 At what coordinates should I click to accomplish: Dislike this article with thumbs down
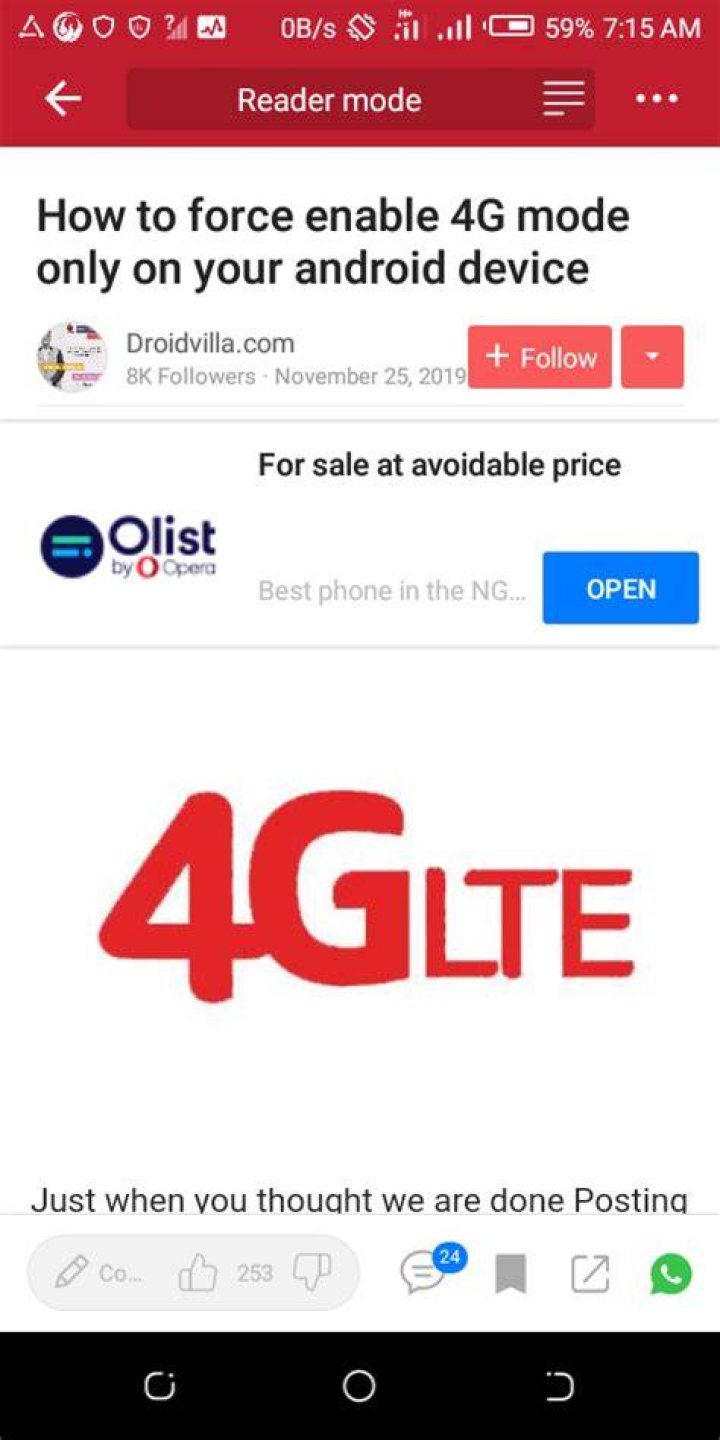311,1273
